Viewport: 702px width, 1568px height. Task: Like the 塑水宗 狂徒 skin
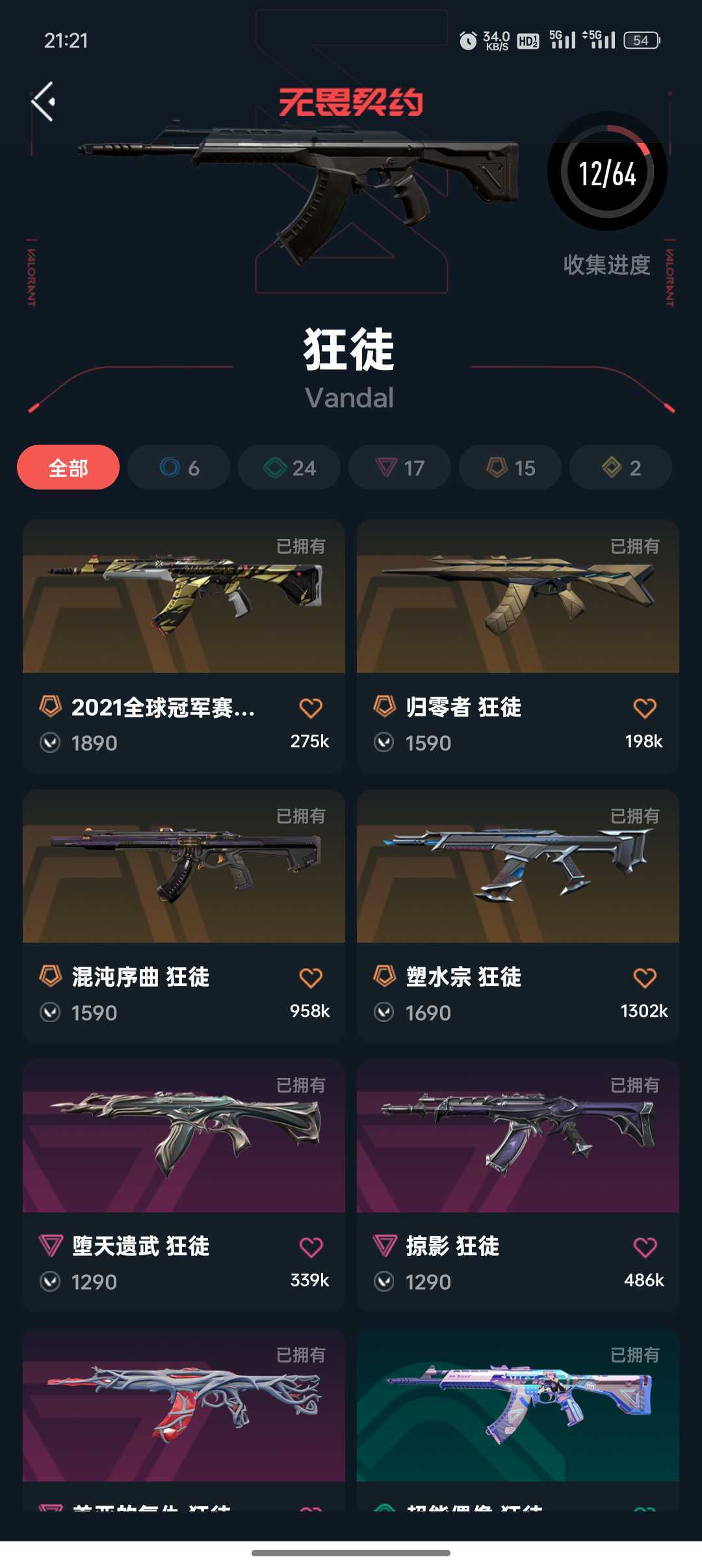pos(645,978)
